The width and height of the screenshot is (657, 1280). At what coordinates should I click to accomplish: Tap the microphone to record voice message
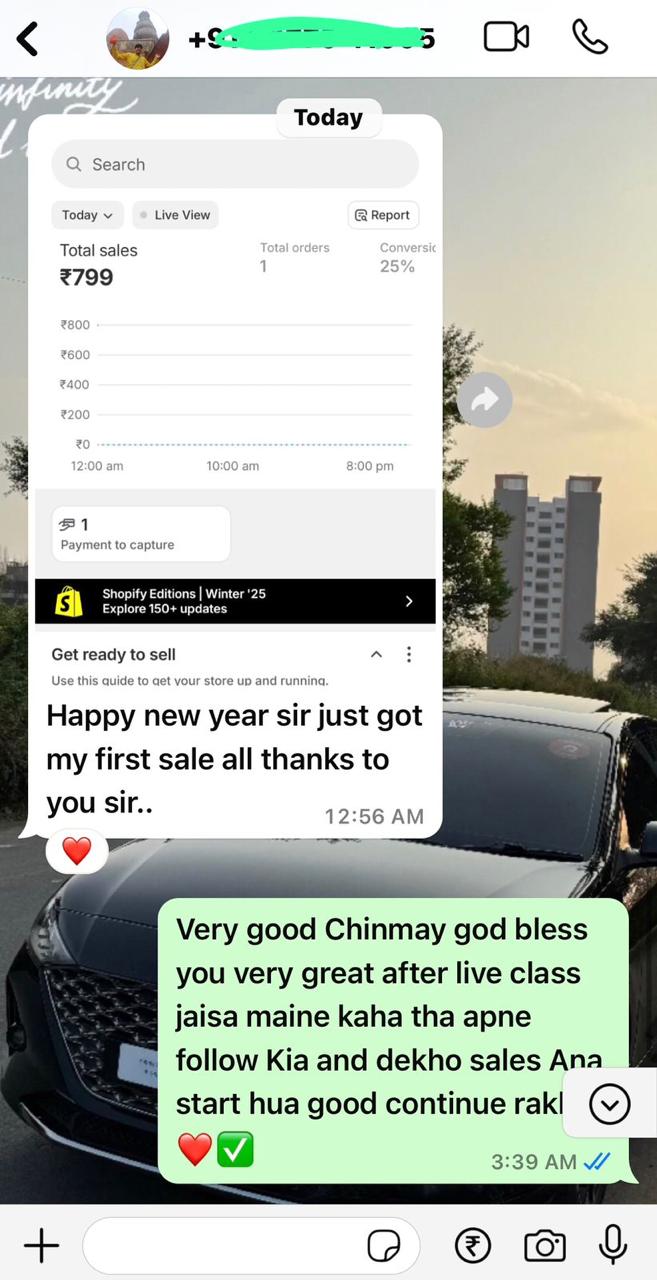point(613,1246)
